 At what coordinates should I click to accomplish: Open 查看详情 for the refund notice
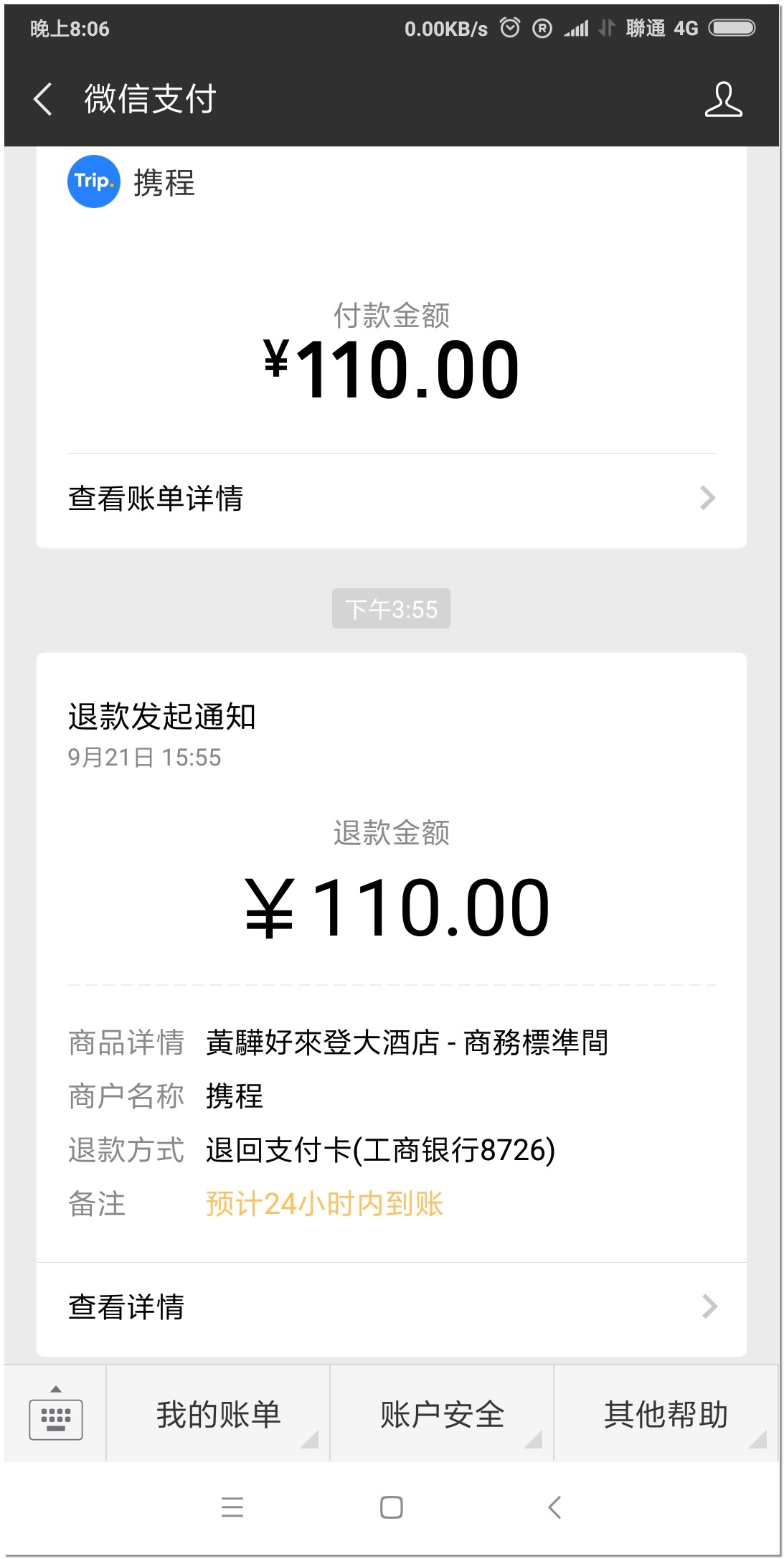pyautogui.click(x=392, y=1307)
